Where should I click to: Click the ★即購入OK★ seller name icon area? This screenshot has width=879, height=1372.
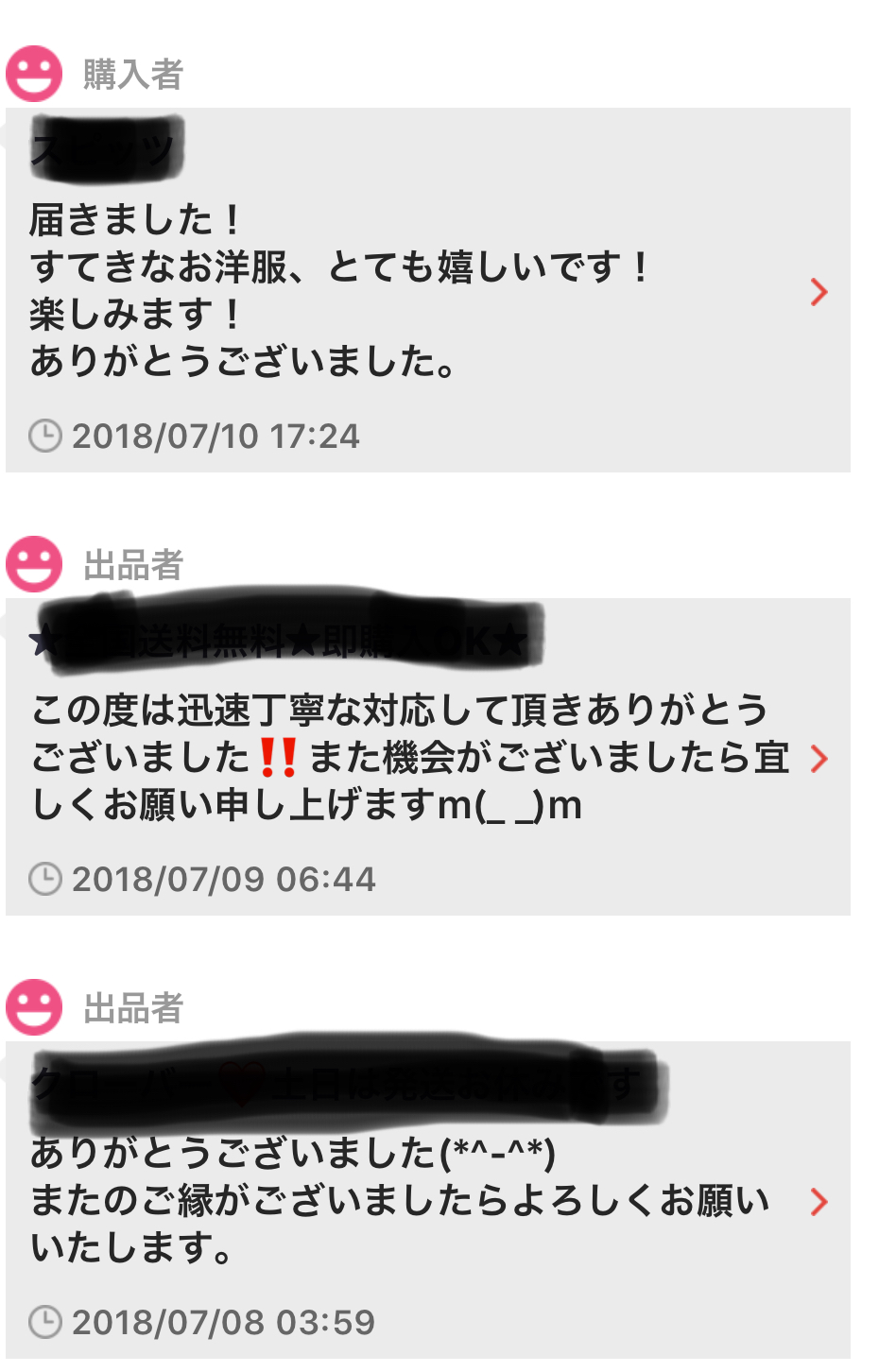click(284, 635)
